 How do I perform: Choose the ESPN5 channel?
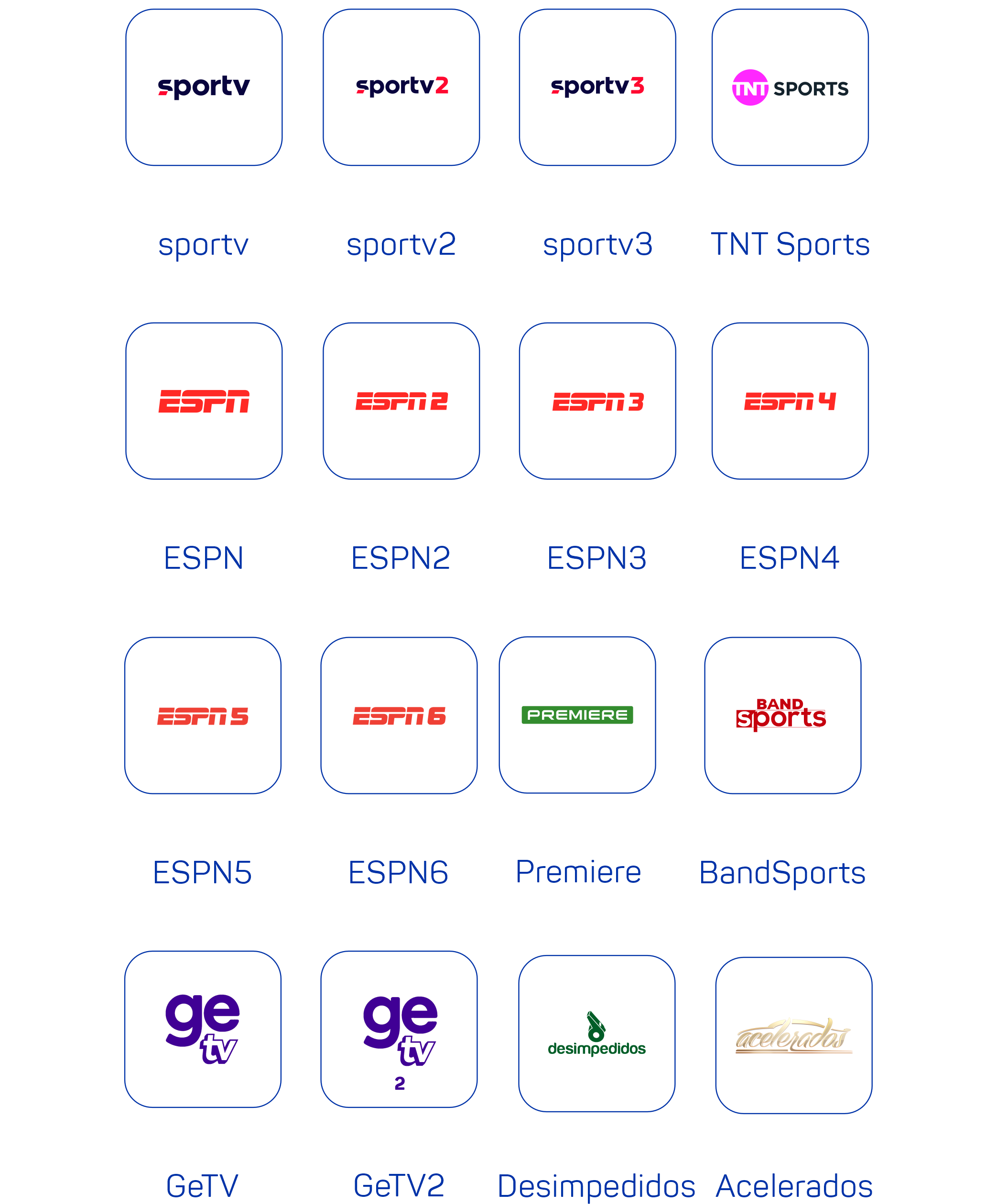coord(202,715)
